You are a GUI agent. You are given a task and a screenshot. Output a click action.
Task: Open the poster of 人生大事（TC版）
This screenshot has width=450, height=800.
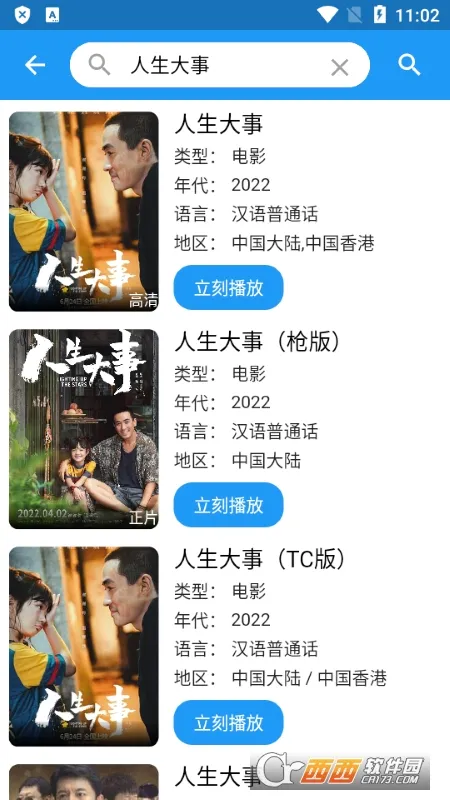pyautogui.click(x=84, y=646)
